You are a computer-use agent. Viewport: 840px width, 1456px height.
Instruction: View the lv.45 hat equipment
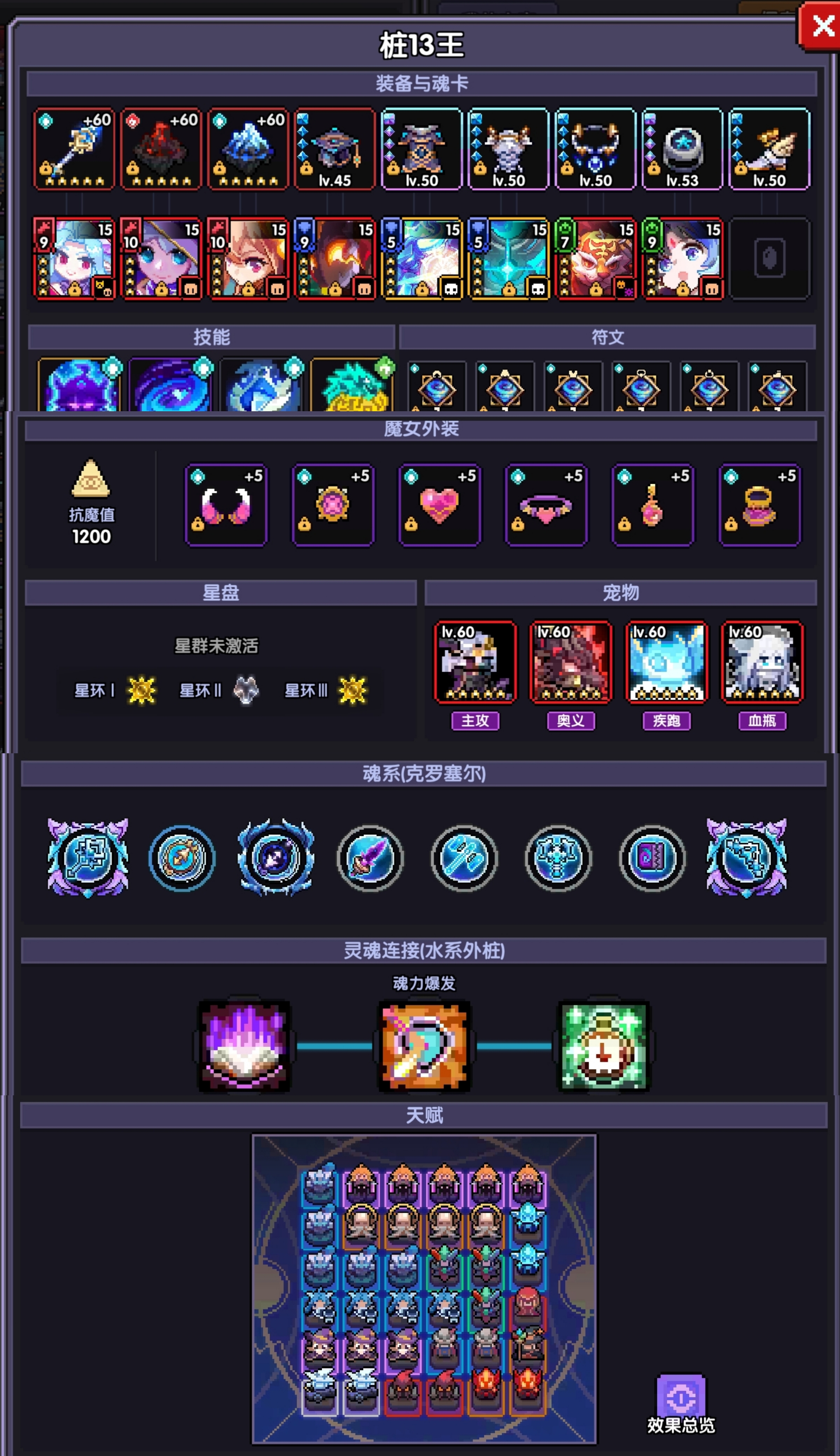pos(334,149)
